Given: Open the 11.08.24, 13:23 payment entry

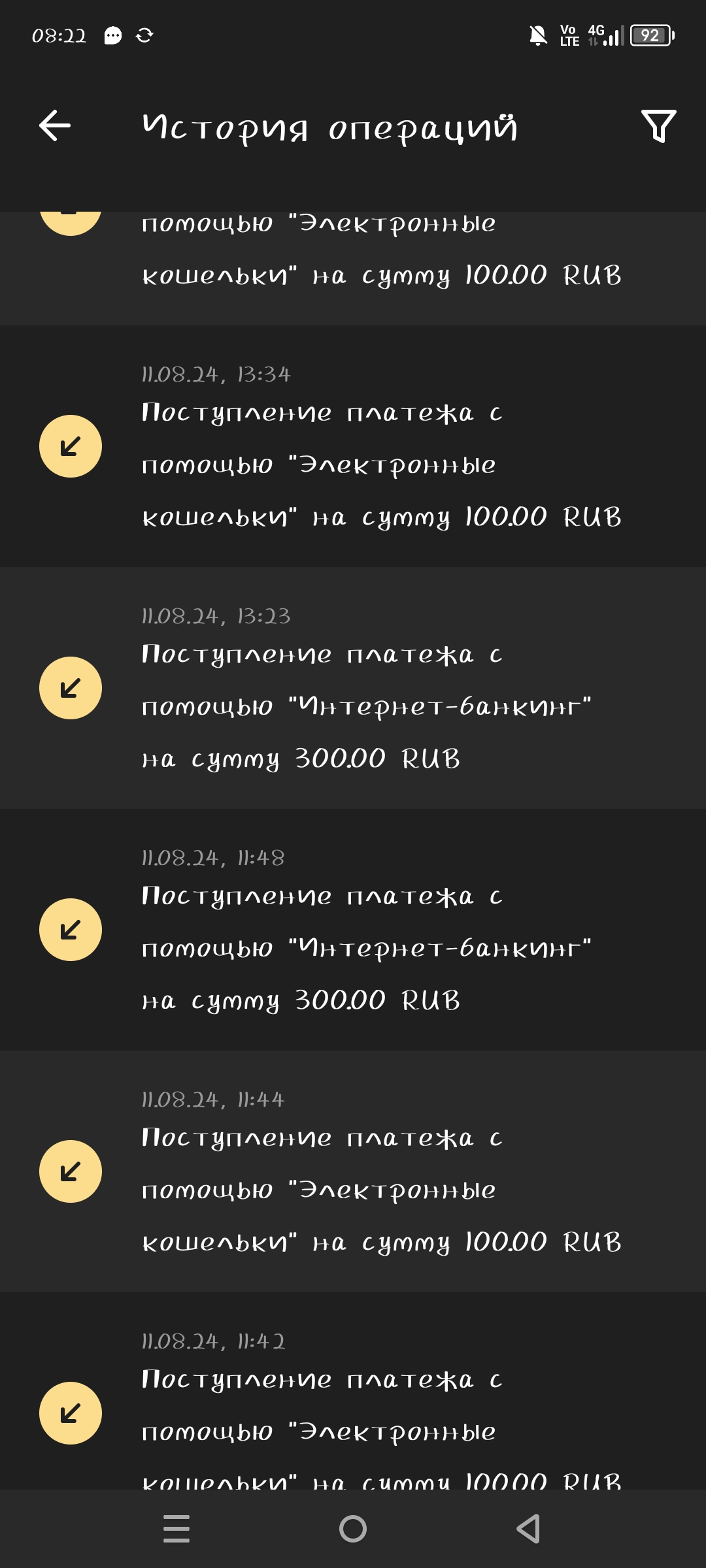Looking at the screenshot, I should (353, 689).
